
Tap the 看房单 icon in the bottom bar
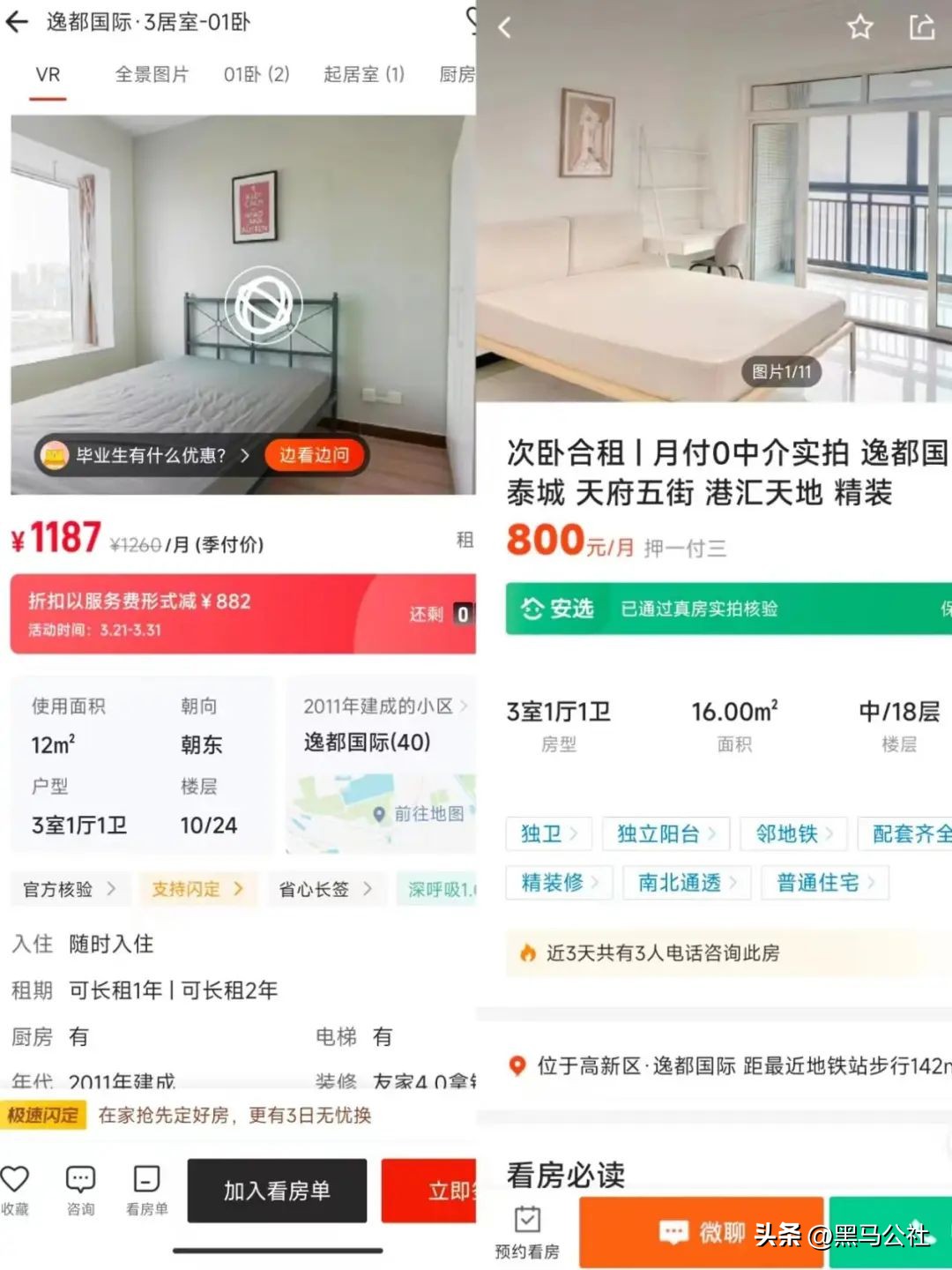145,1182
